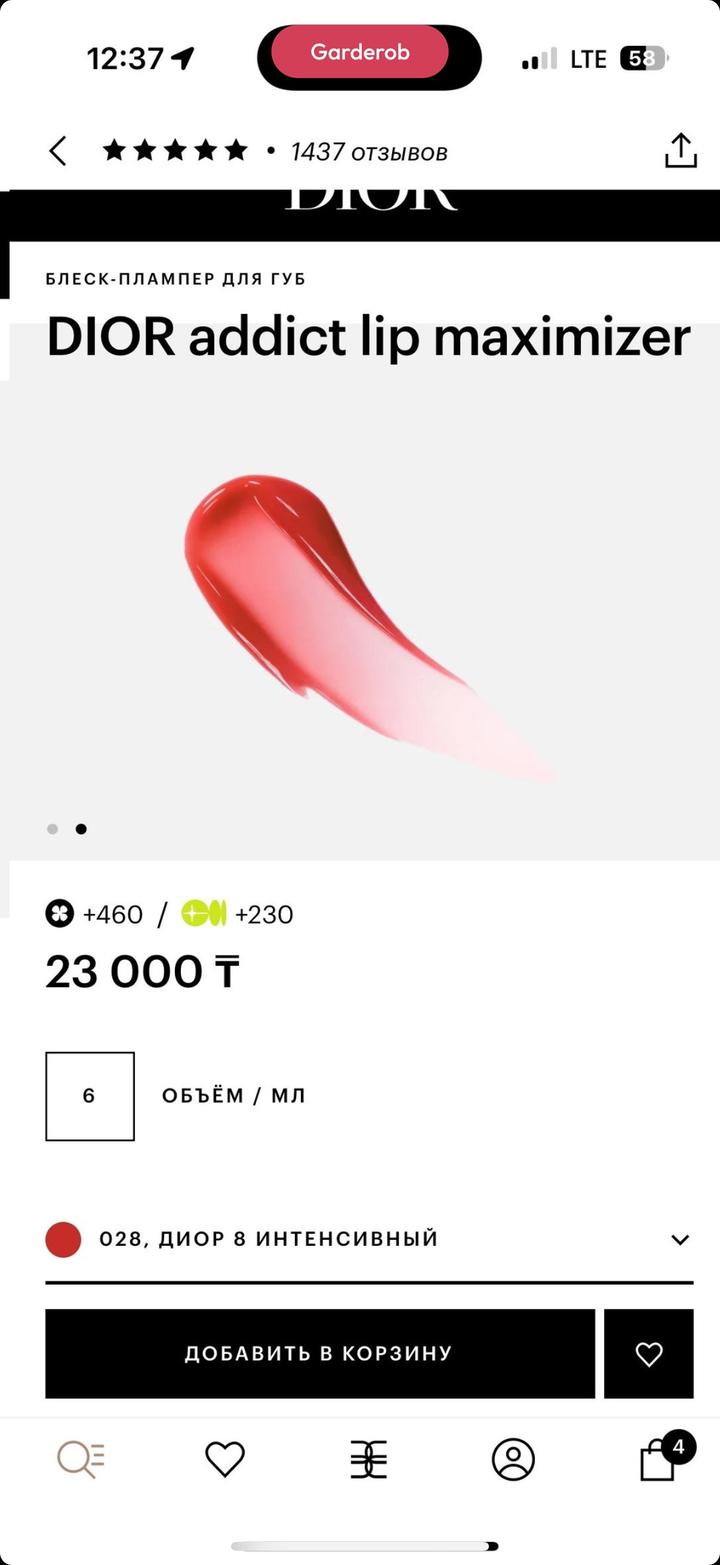Viewport: 720px width, 1565px height.
Task: Select the 6 ml volume option
Action: [x=90, y=1096]
